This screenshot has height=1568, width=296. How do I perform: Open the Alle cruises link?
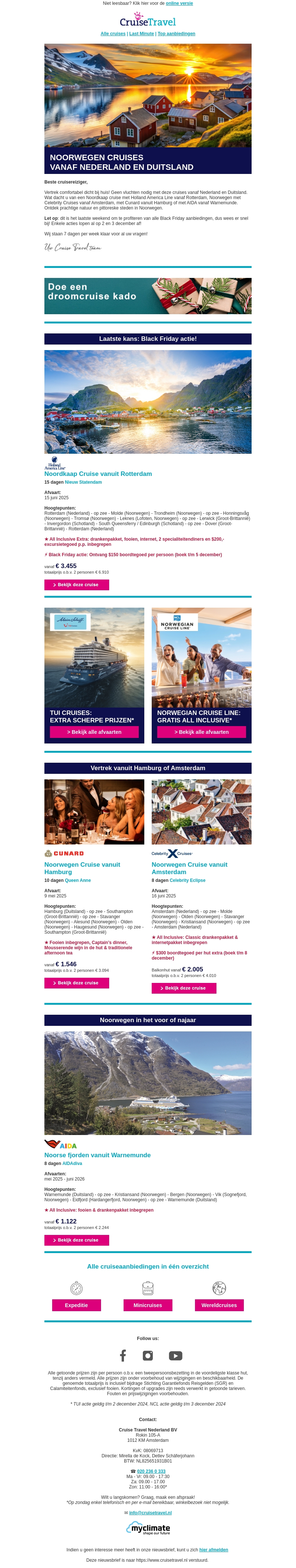tap(113, 34)
